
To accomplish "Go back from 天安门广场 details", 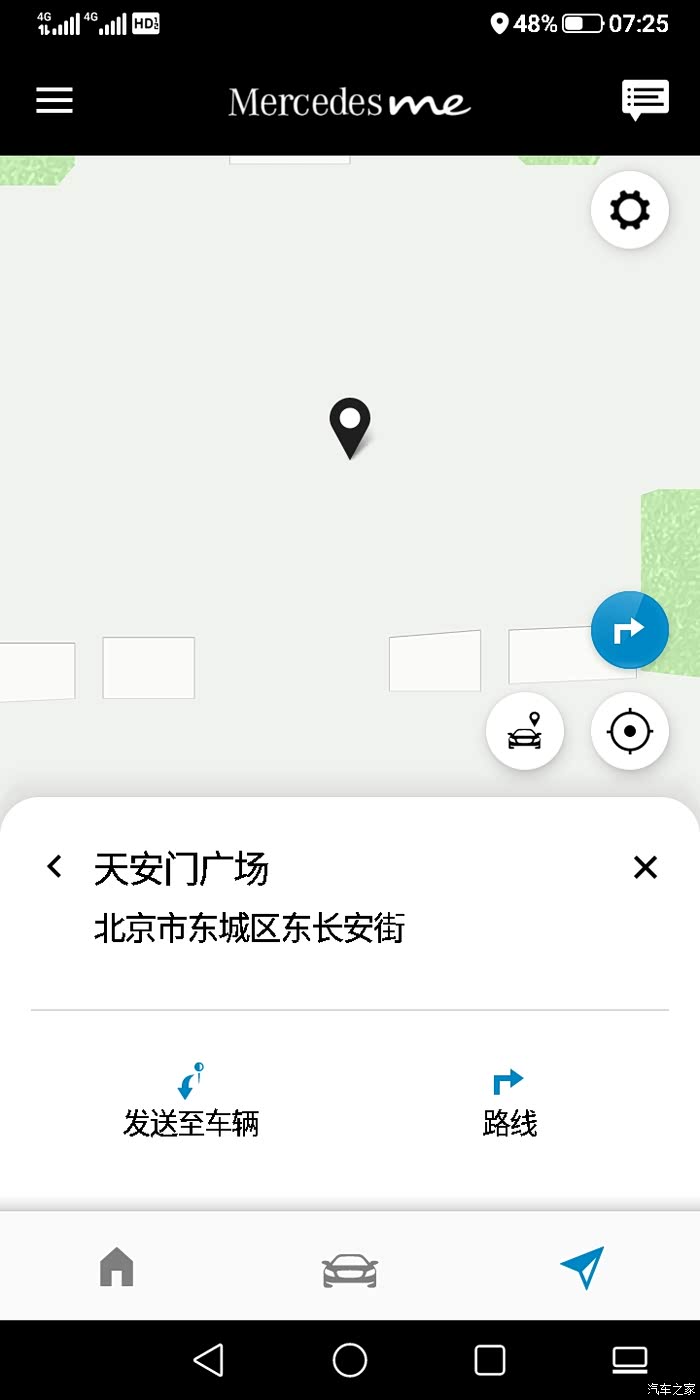I will click(55, 867).
